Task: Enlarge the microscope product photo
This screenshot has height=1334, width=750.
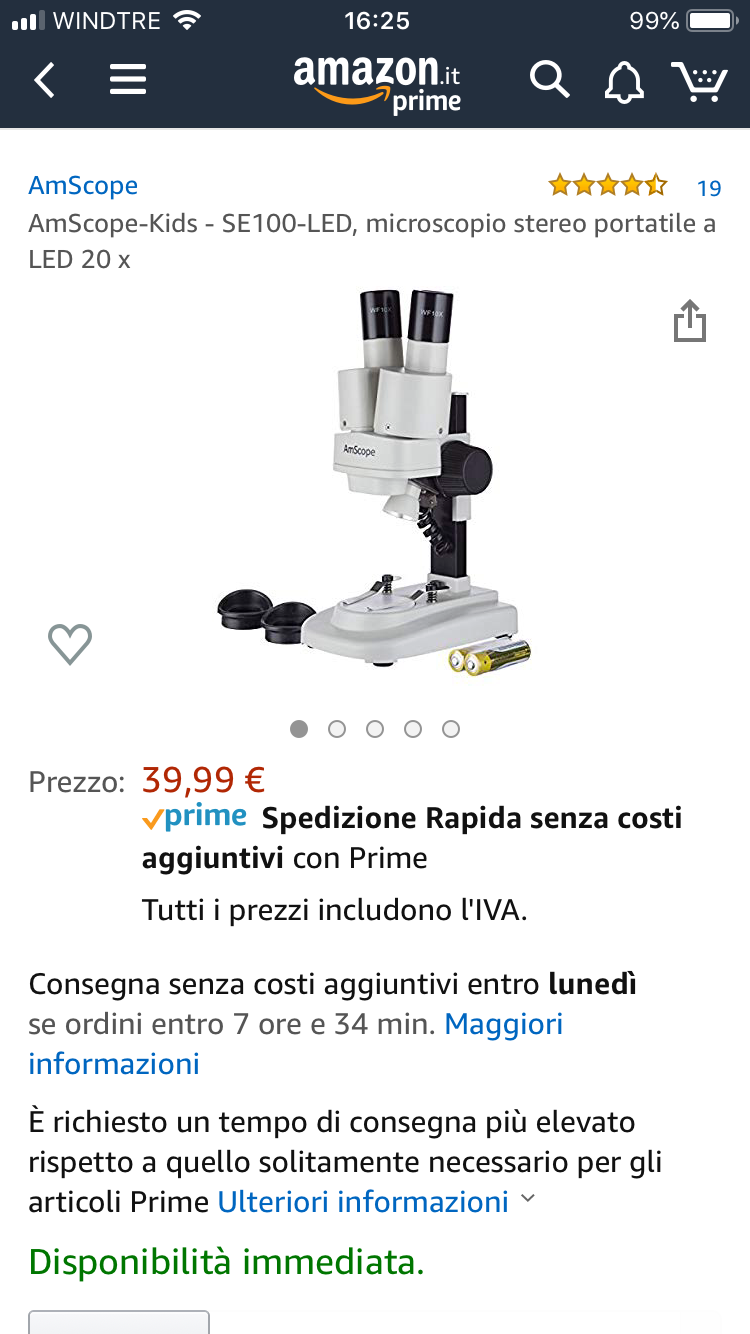Action: point(375,480)
